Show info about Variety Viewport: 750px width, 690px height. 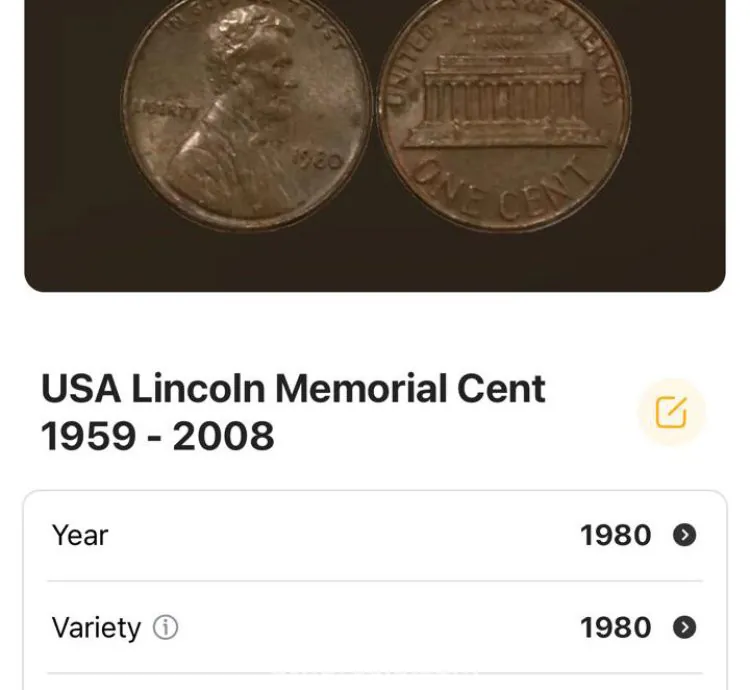166,628
